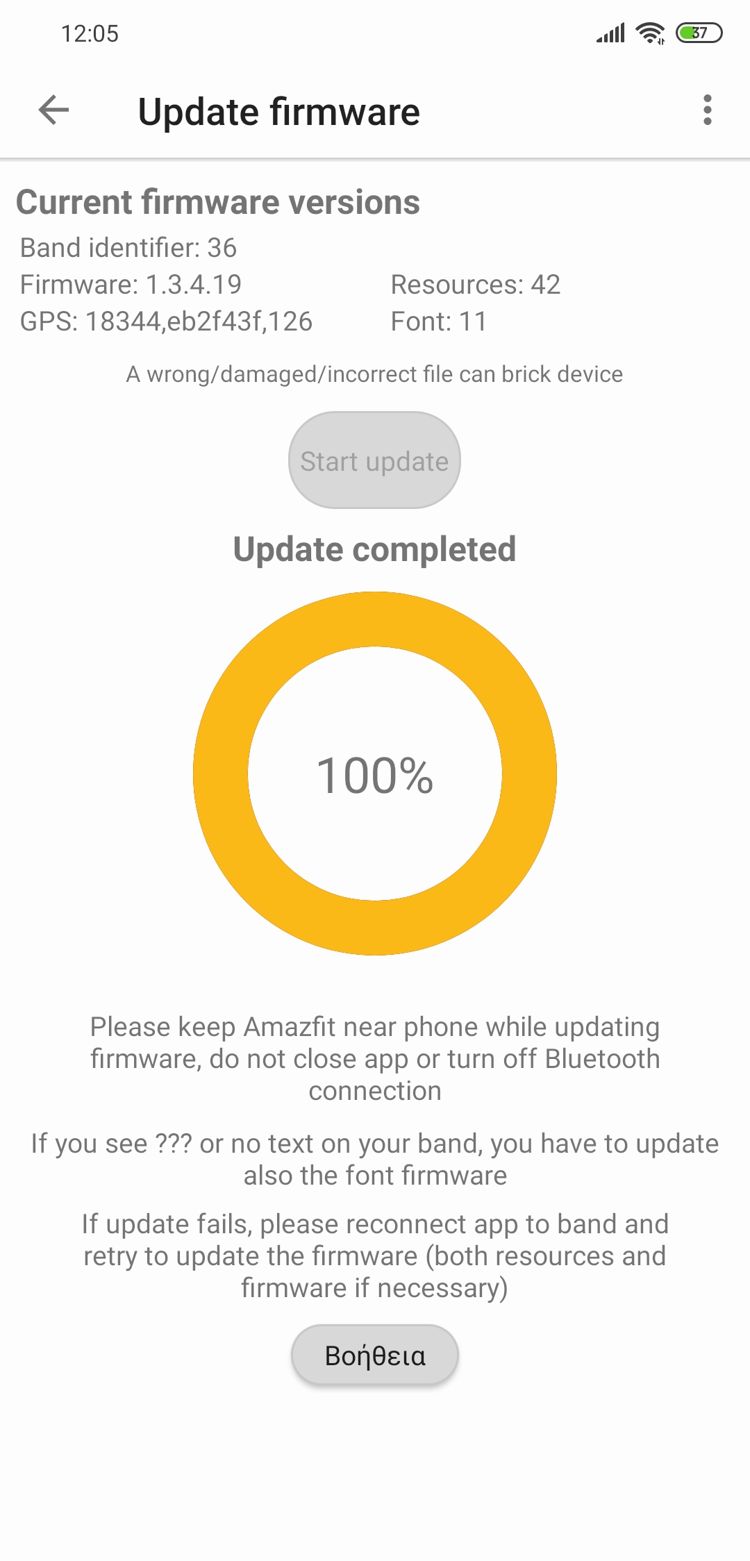Open the overflow menu

pyautogui.click(x=707, y=110)
